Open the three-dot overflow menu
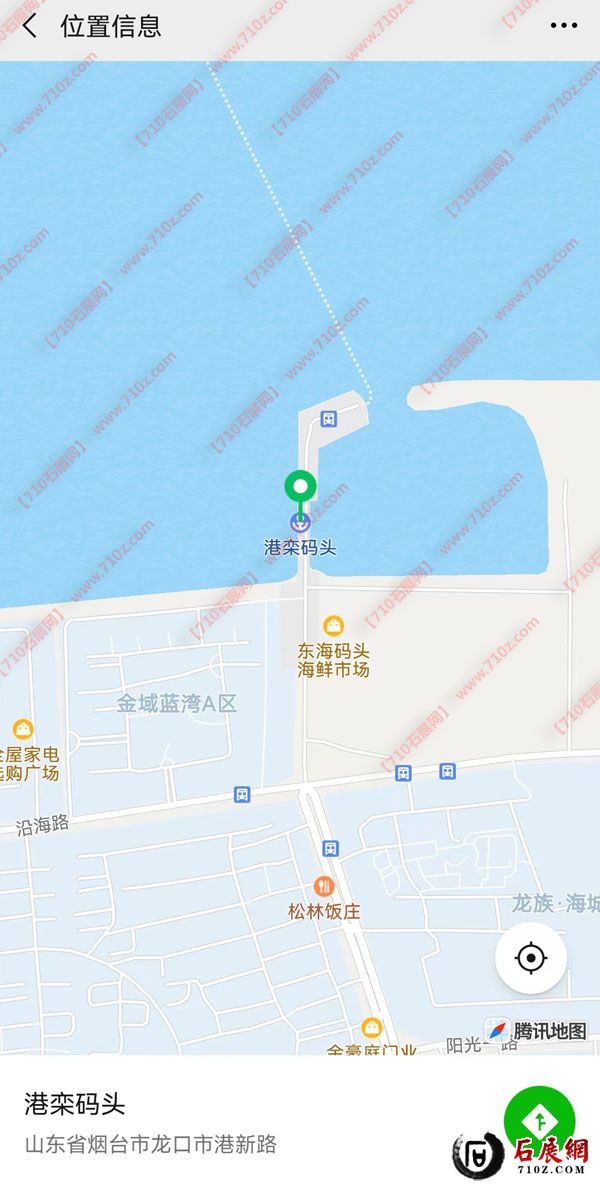Screen dimensions: 600x1188 tap(564, 27)
